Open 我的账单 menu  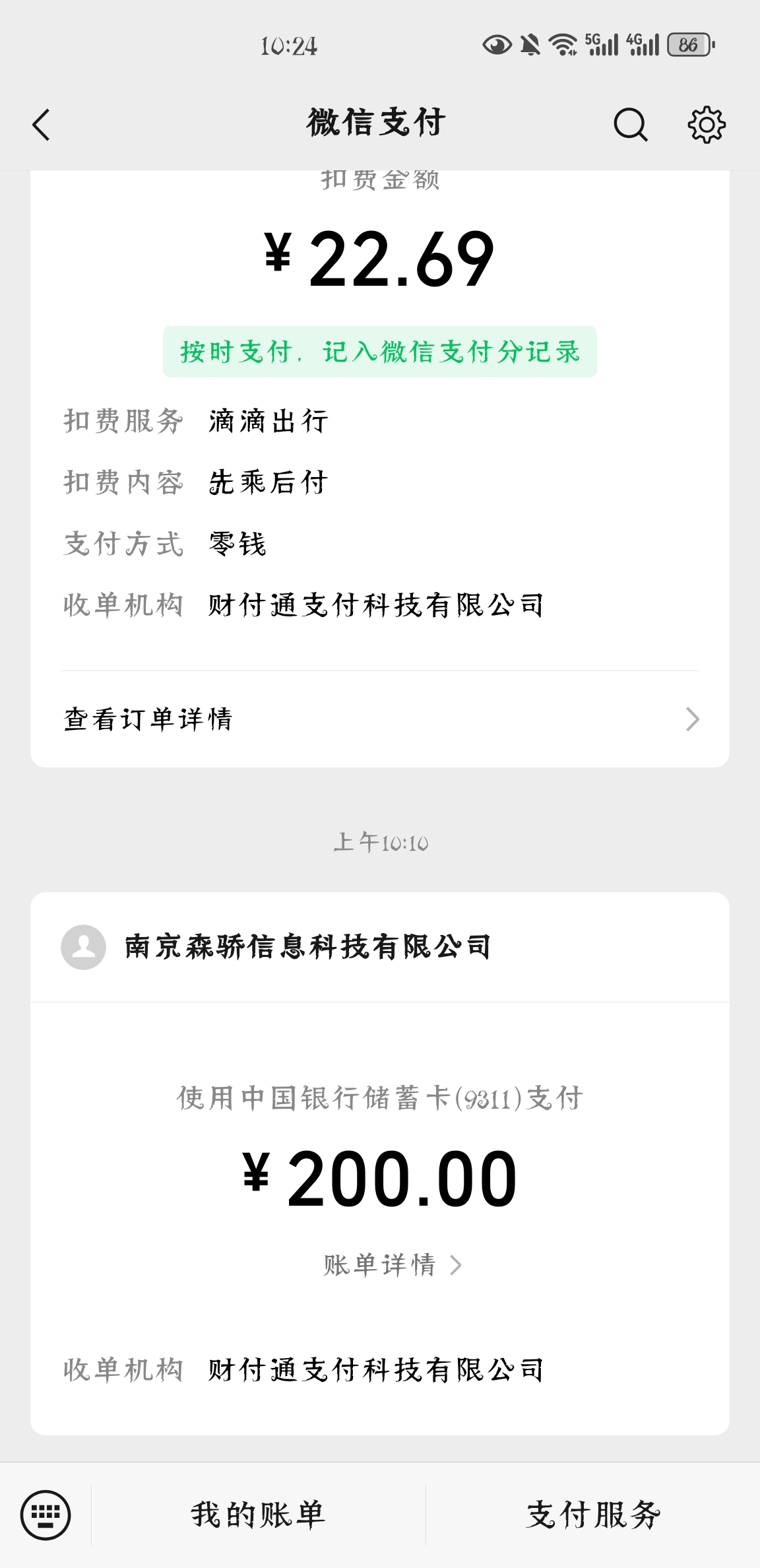point(259,1515)
